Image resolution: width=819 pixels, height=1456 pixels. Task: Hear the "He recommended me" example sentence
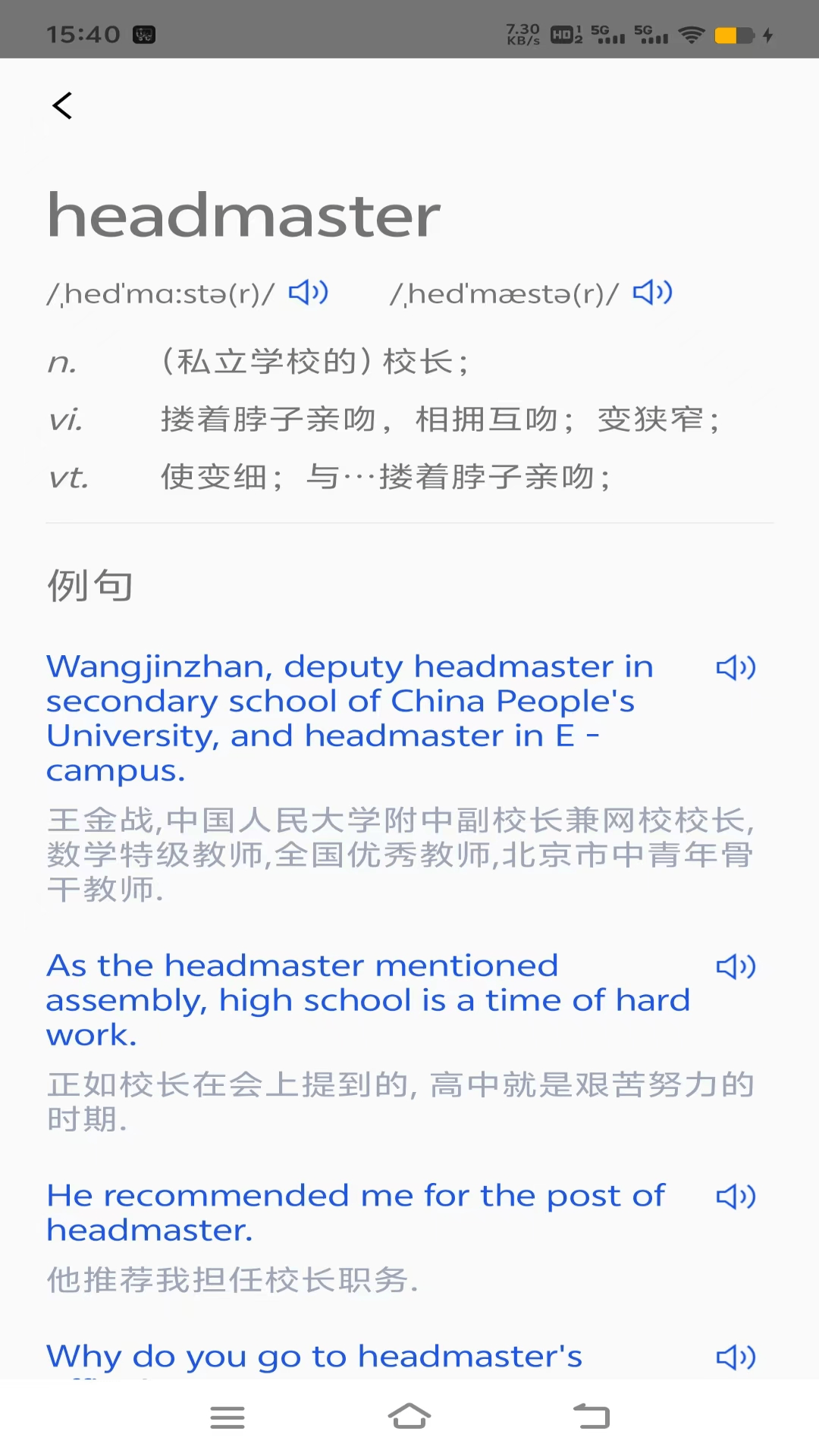736,1197
